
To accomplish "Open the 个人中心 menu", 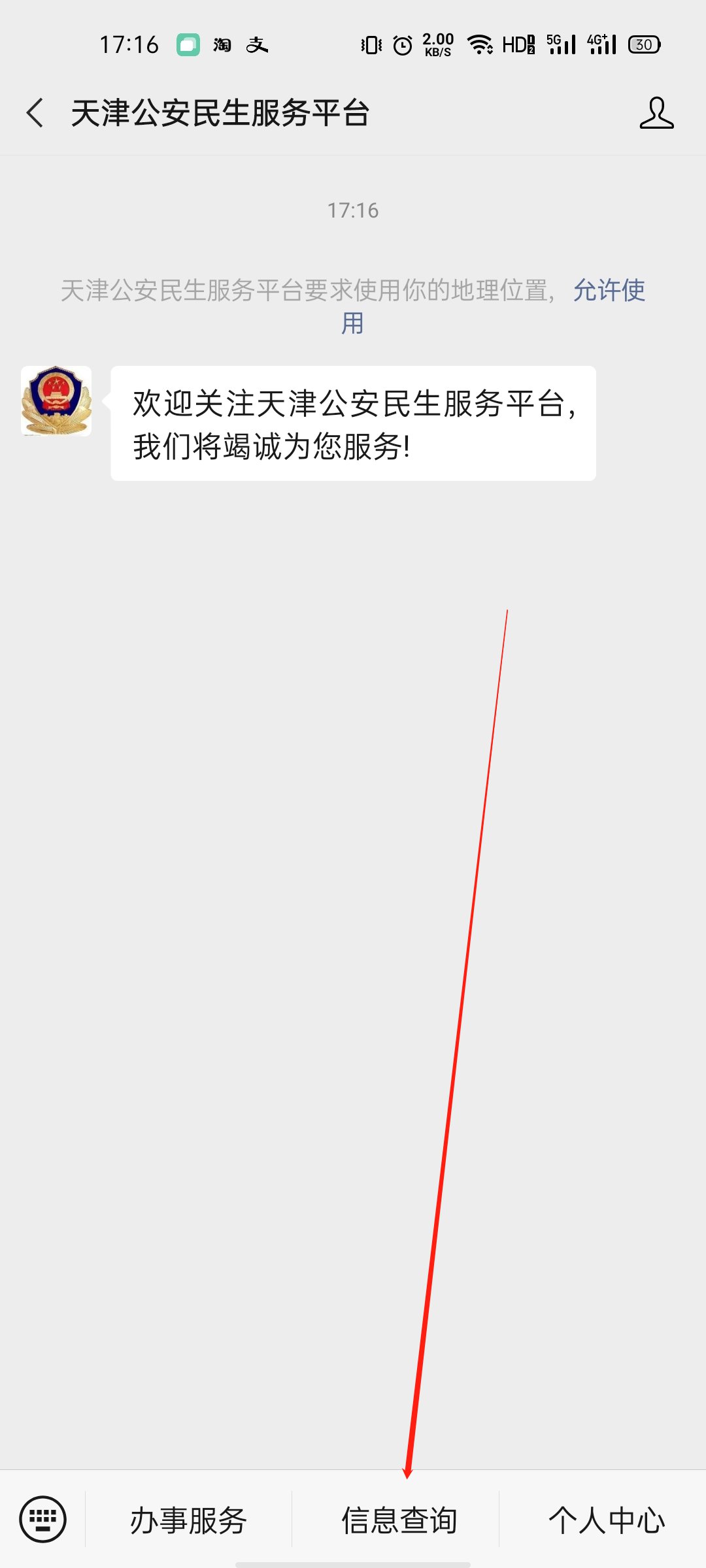I will 605,1520.
